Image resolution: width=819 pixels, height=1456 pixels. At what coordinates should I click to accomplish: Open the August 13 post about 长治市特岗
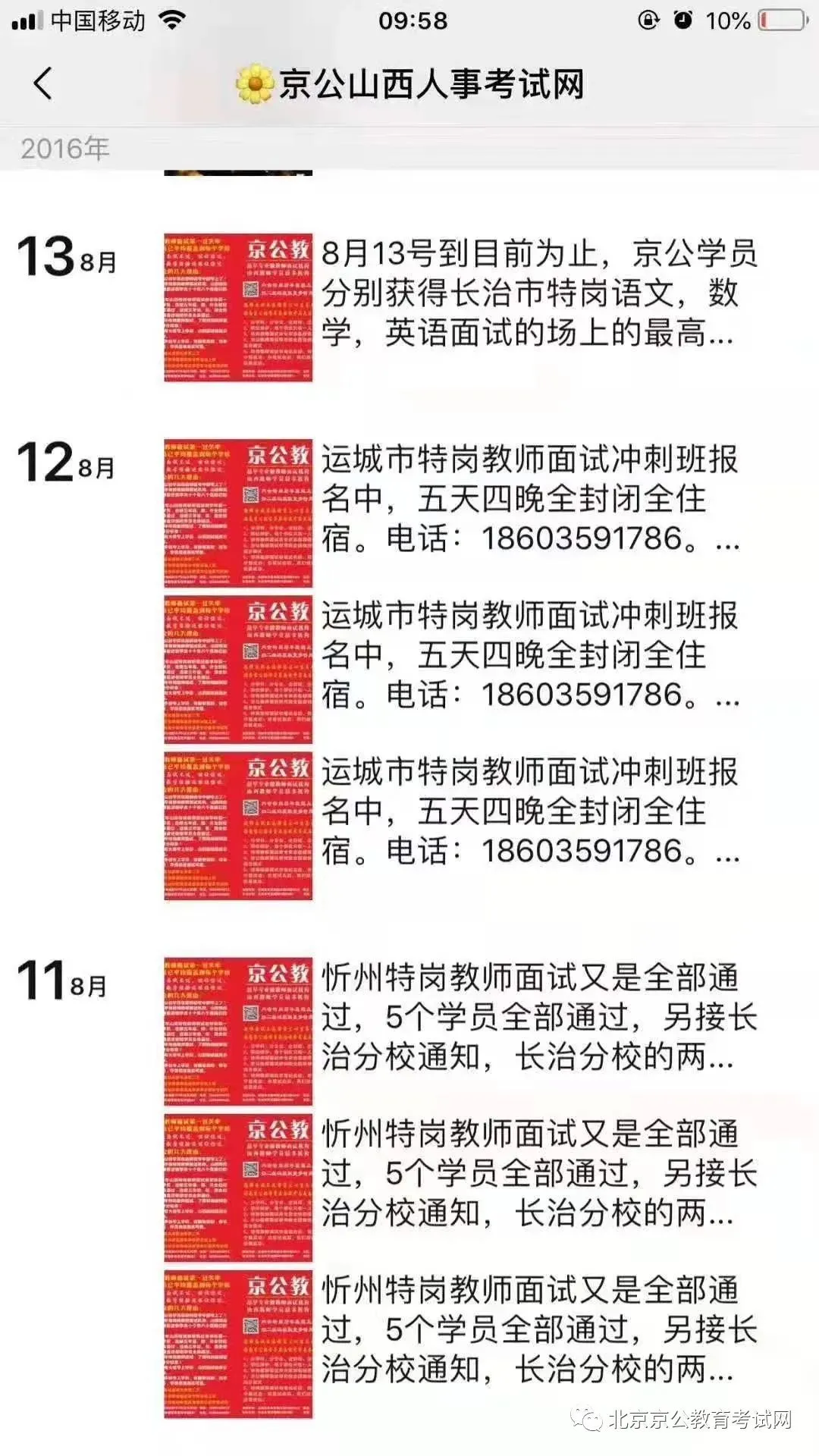coord(463,307)
